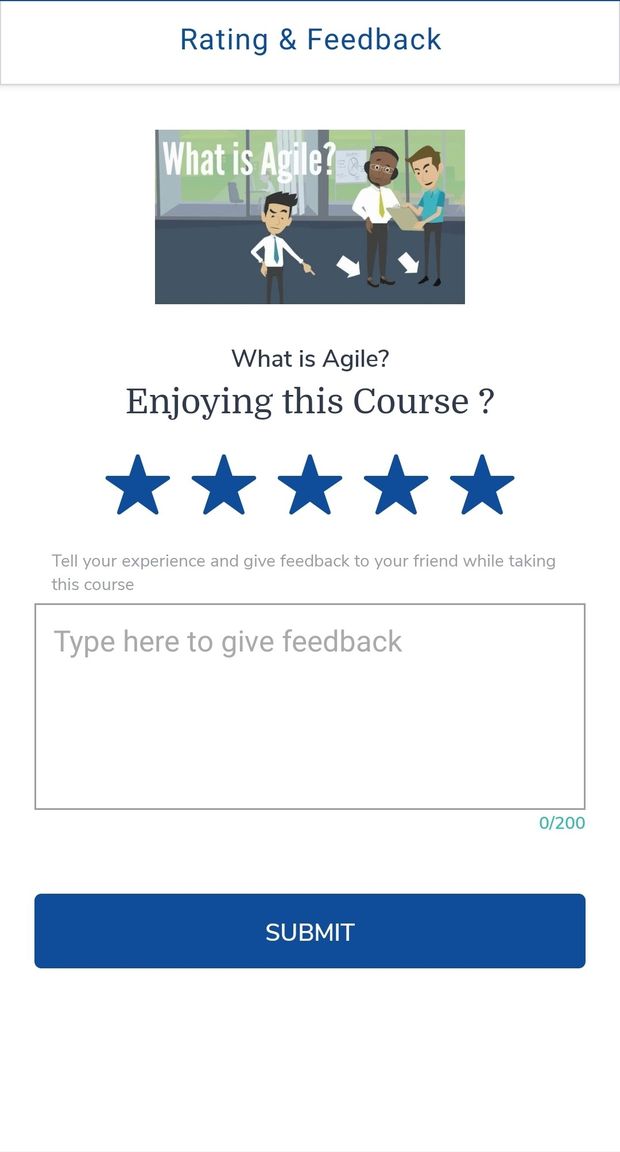Submit the rating and feedback
Viewport: 620px width, 1152px height.
tap(310, 931)
